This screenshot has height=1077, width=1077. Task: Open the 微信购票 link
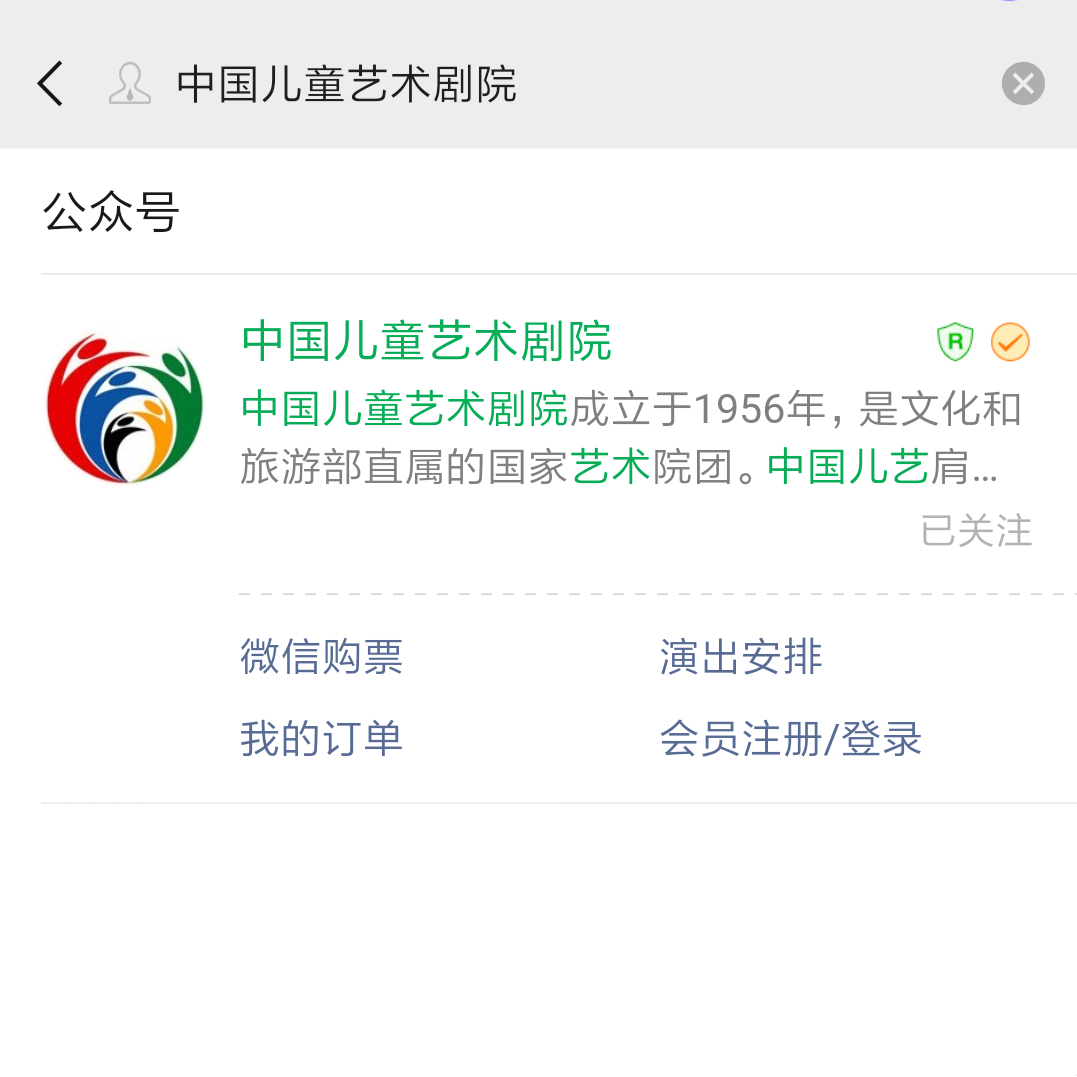point(321,657)
